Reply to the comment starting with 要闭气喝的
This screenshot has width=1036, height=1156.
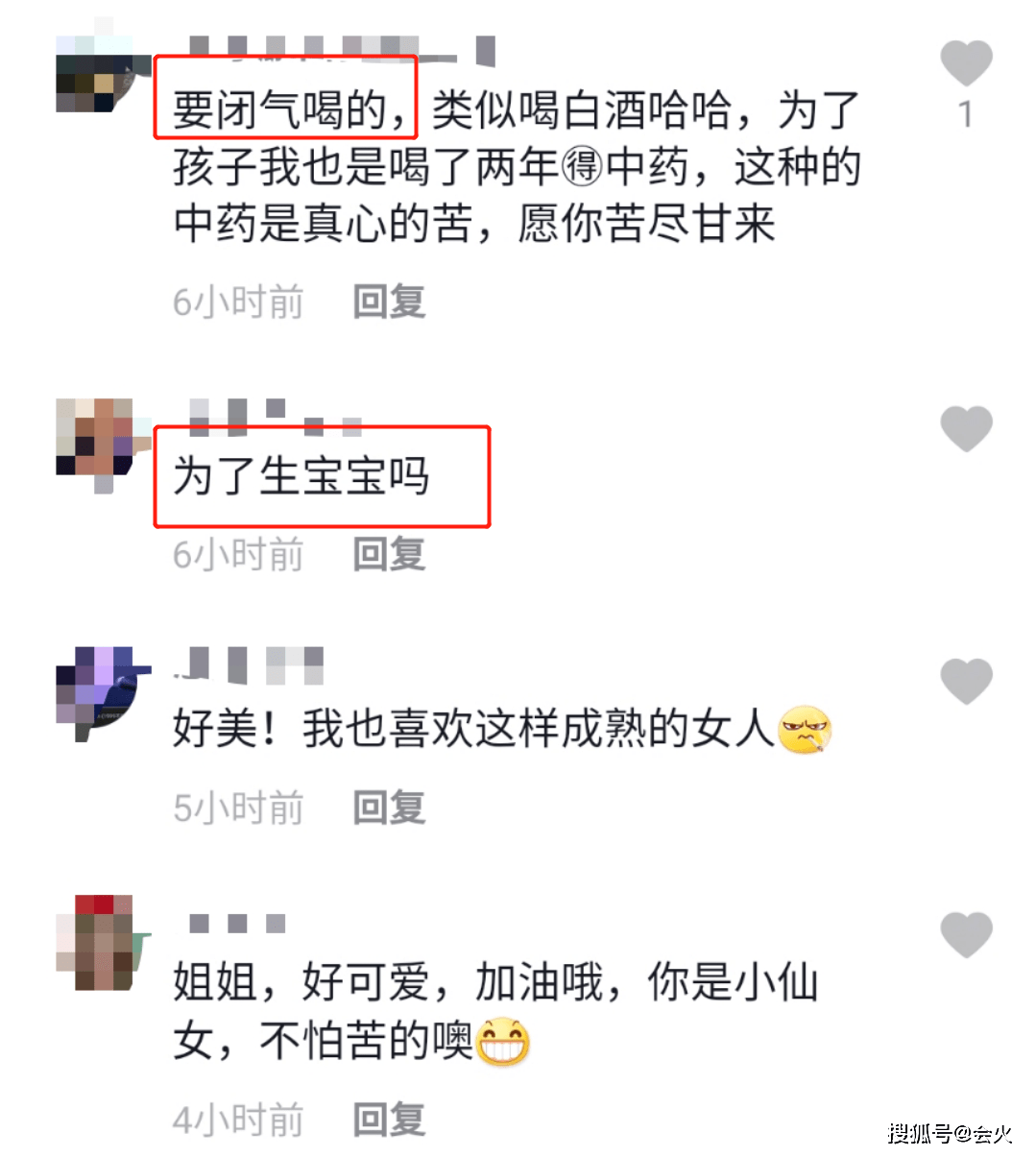click(x=389, y=301)
